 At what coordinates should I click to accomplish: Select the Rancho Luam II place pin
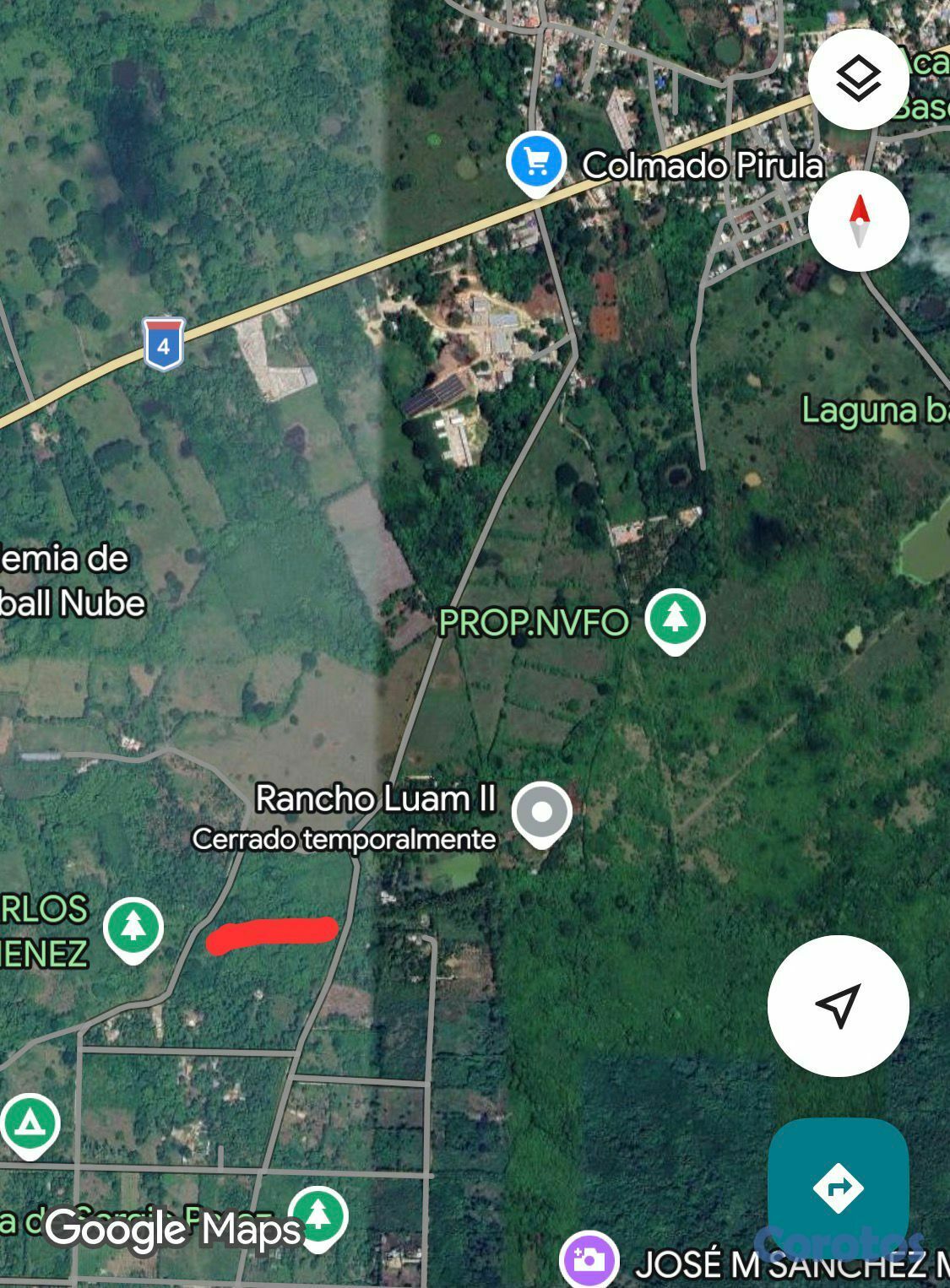(x=542, y=813)
